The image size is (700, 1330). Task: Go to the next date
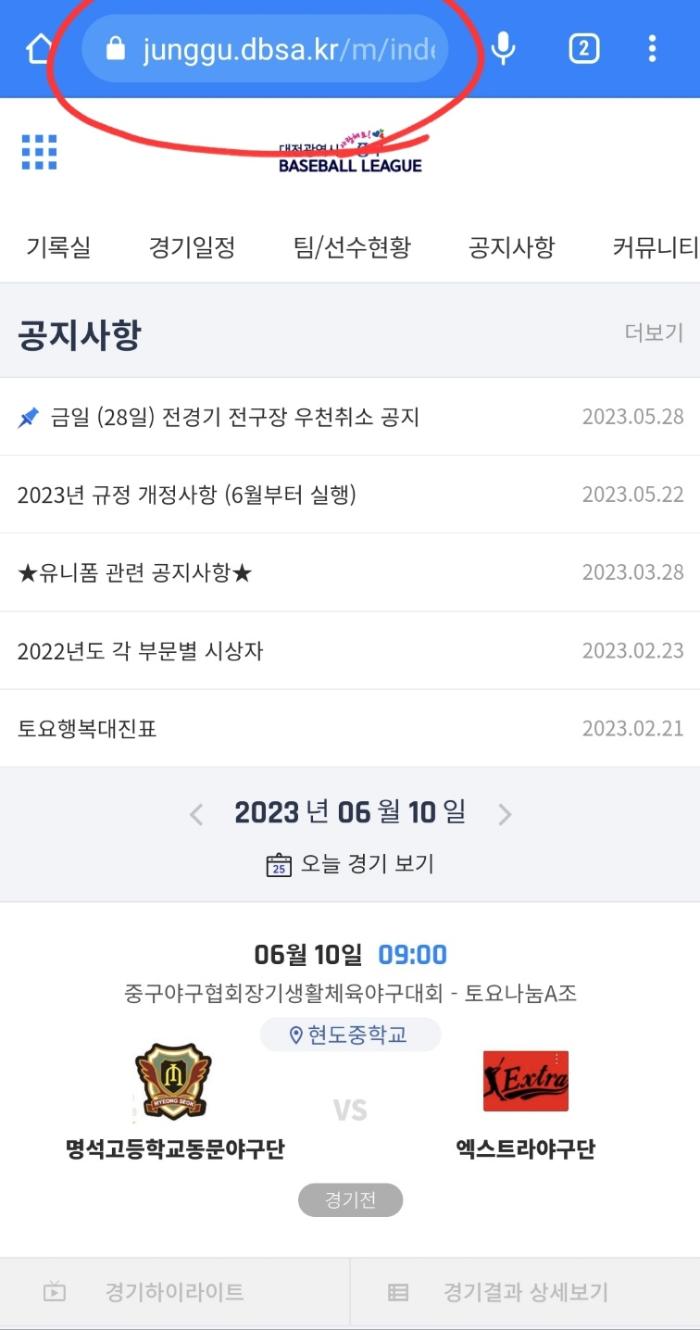[504, 814]
